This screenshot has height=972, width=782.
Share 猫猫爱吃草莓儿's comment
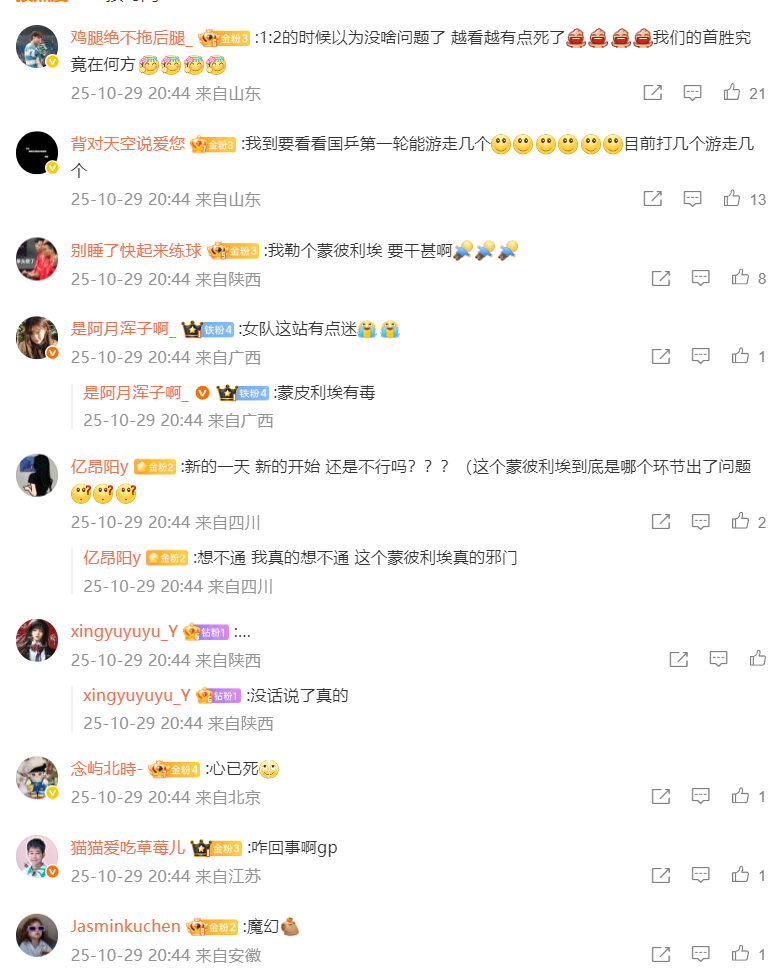(660, 875)
